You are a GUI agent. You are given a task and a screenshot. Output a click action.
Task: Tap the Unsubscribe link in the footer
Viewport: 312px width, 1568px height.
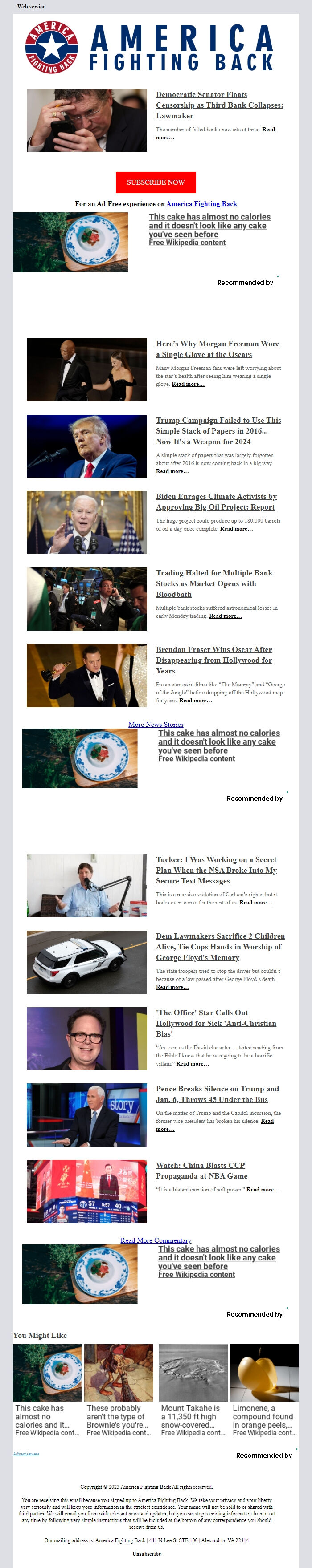click(x=147, y=1553)
